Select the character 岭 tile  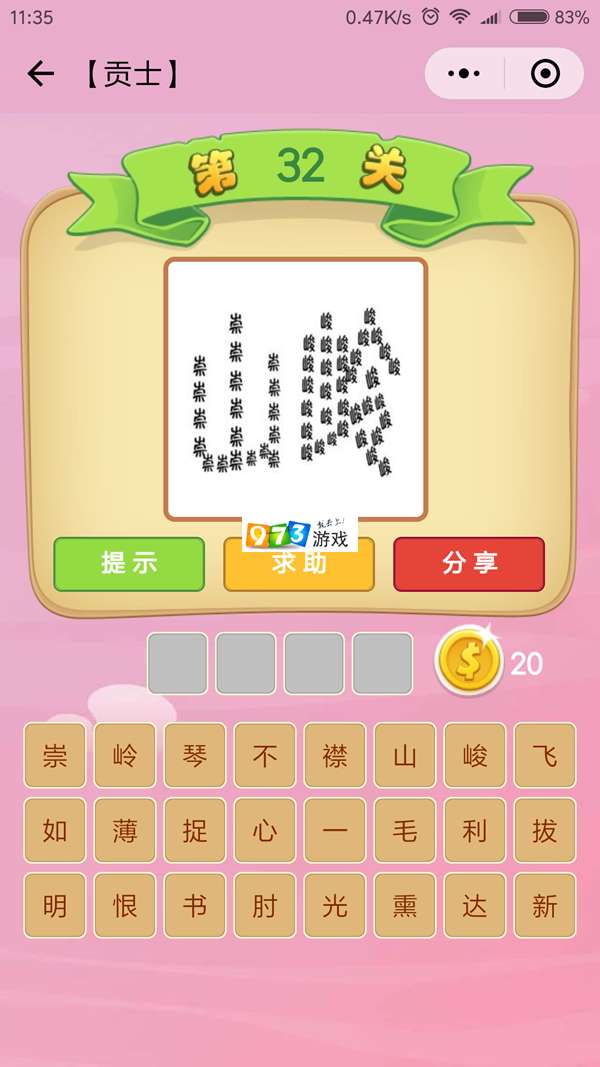click(x=125, y=755)
